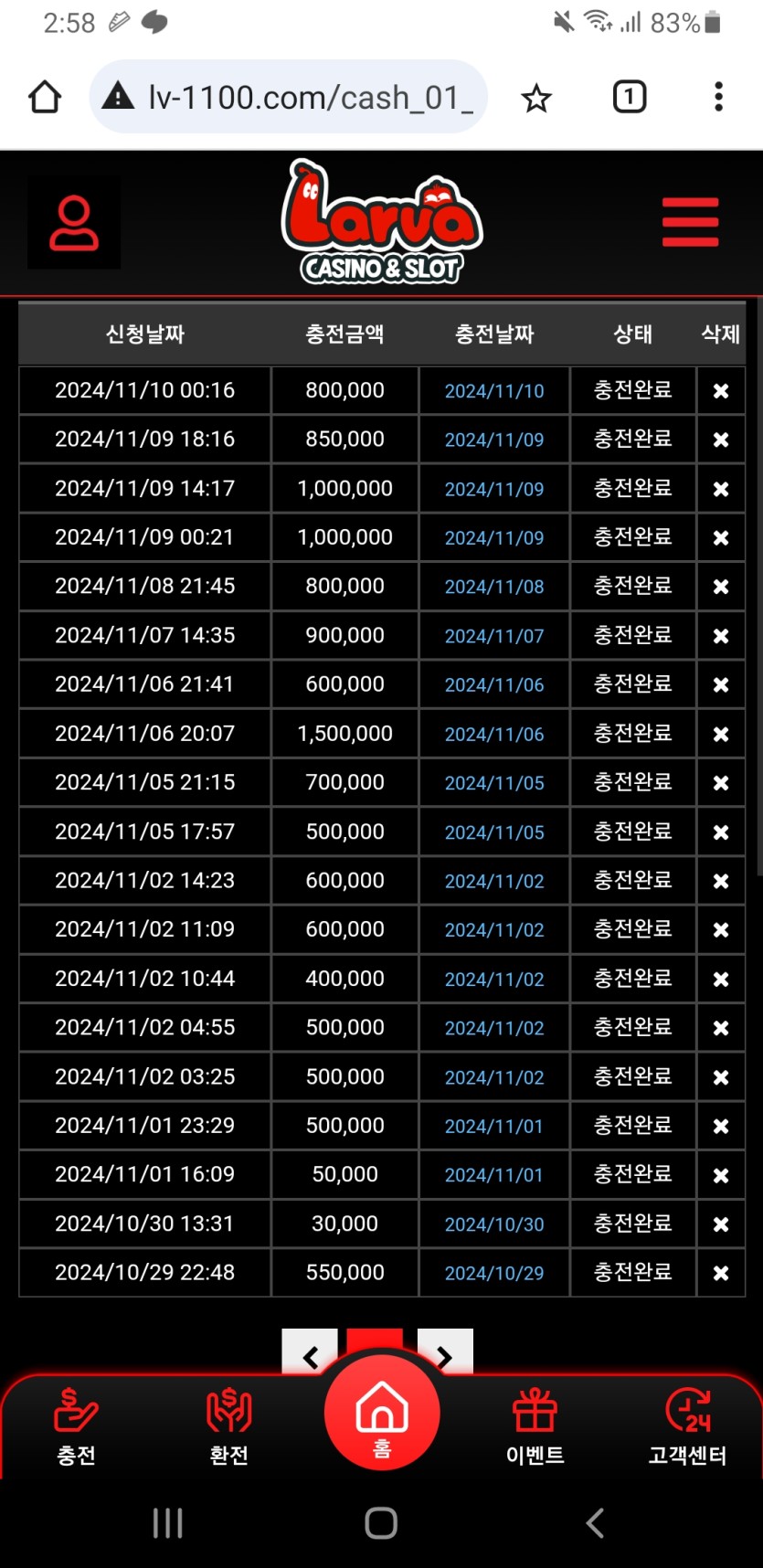Open the user profile icon
This screenshot has width=763, height=1568.
tap(74, 223)
